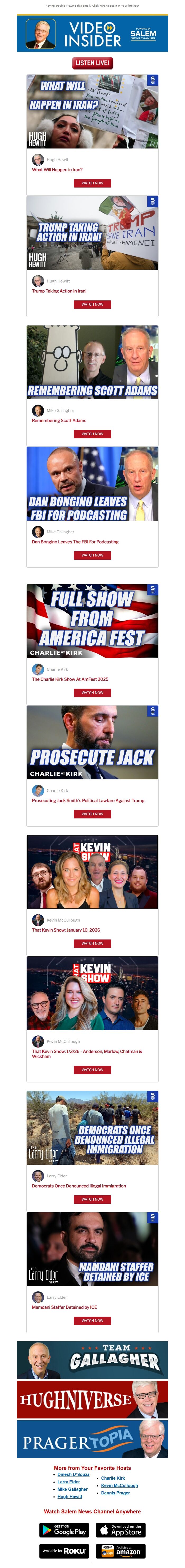Screen dimensions: 185x1568
Task: Watch 'What Will Happen in Iran?' video
Action: click(92, 183)
